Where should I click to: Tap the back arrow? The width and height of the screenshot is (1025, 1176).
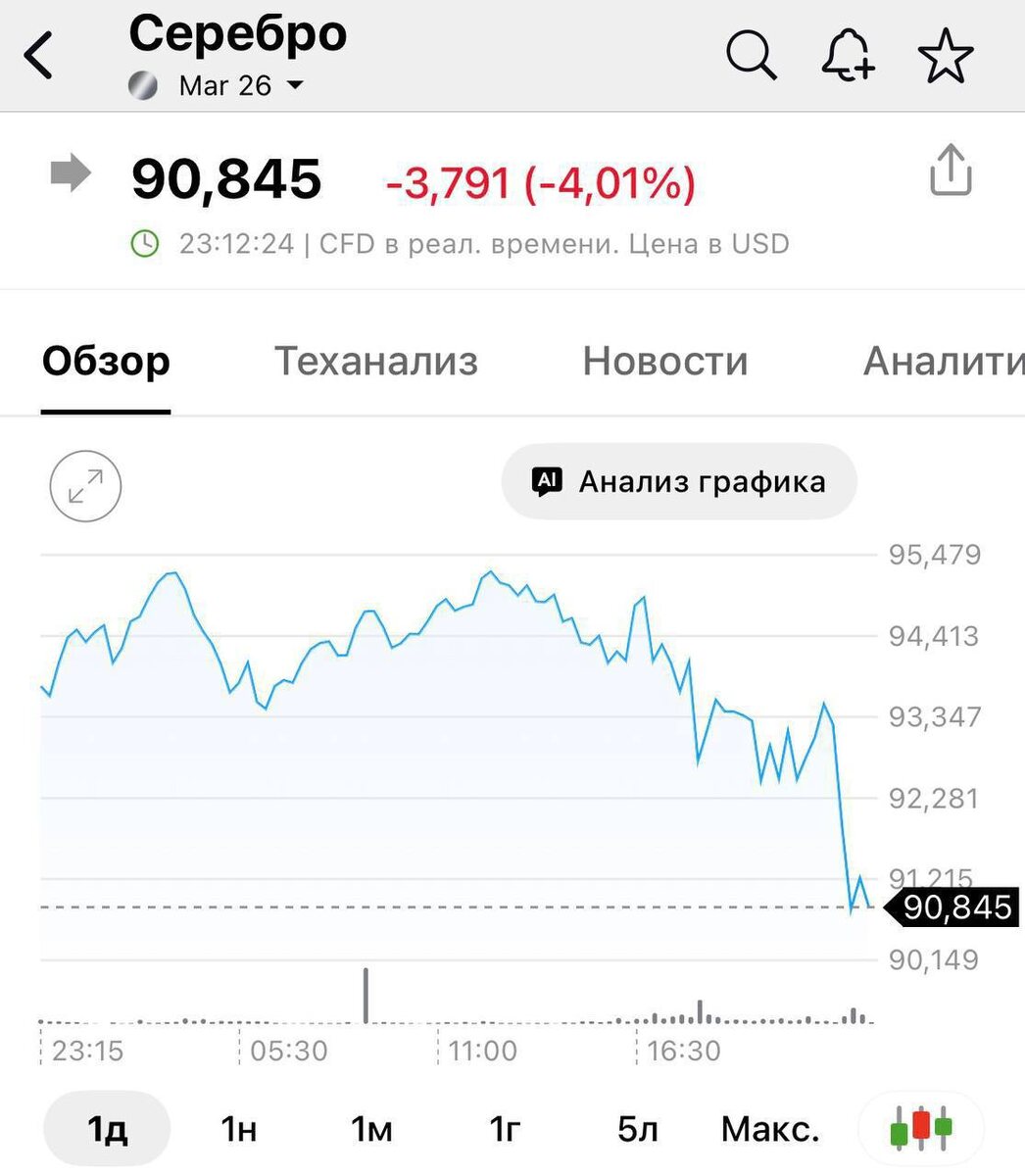39,54
